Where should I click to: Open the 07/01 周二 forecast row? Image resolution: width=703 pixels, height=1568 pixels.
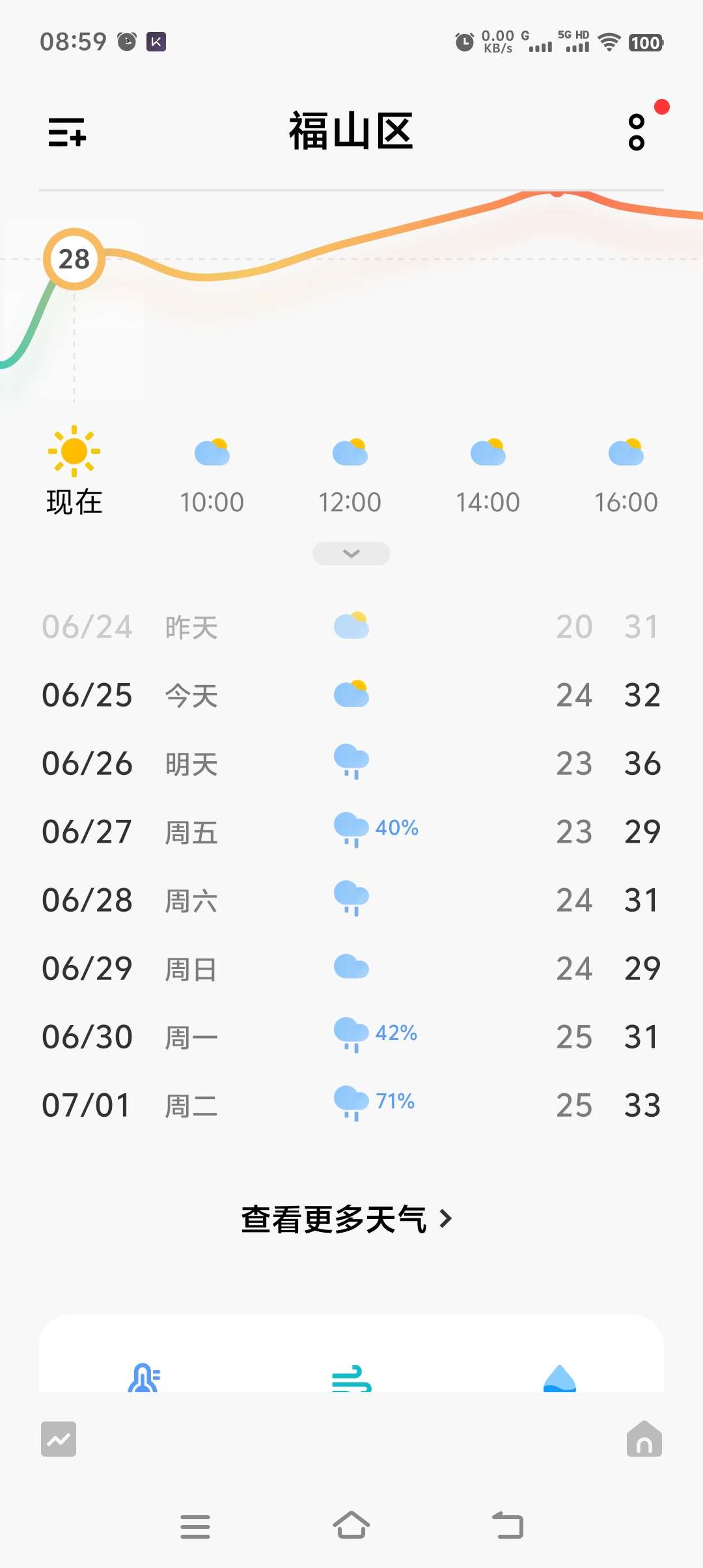point(351,1105)
